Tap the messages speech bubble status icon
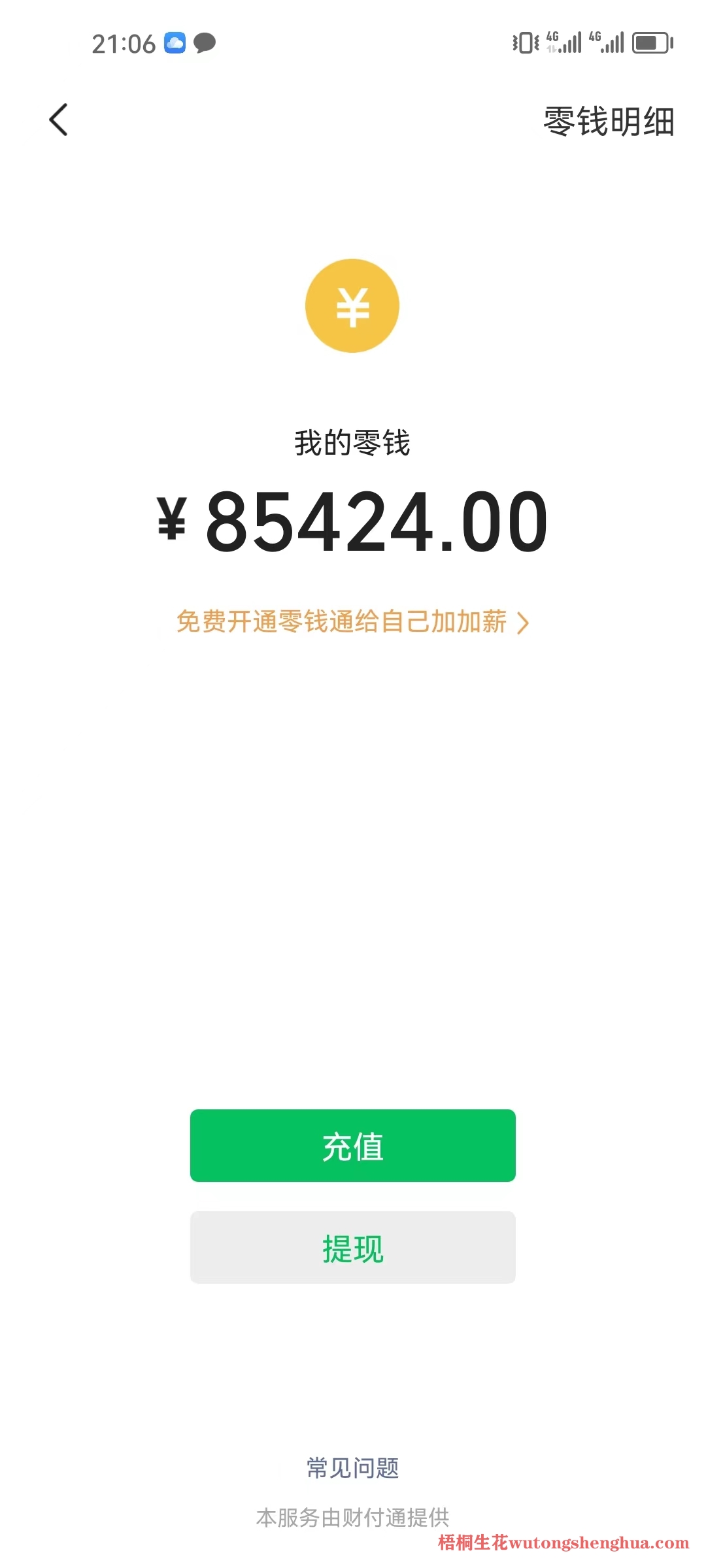The image size is (706, 1568). (x=206, y=43)
